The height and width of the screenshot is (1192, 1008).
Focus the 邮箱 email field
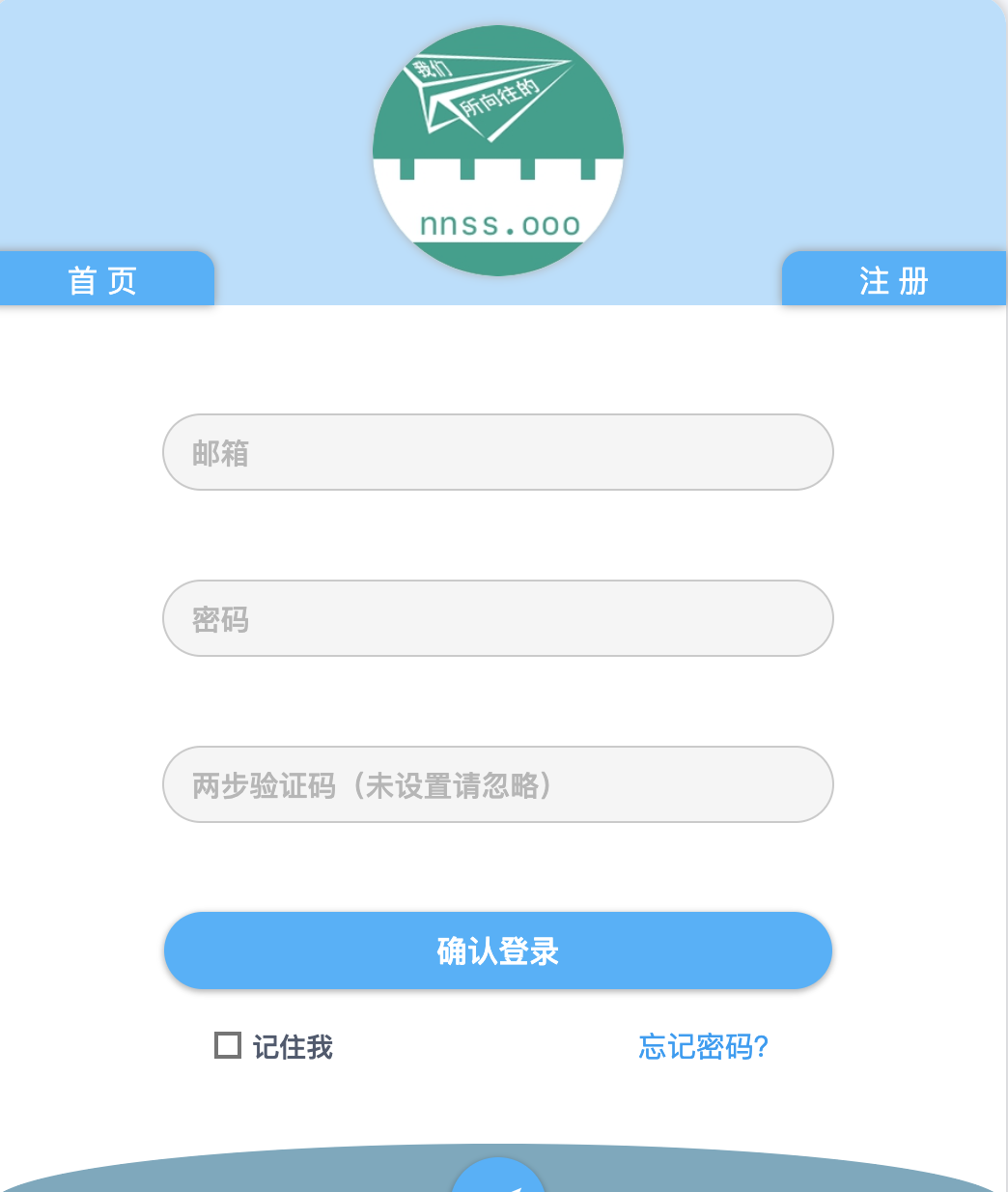497,452
